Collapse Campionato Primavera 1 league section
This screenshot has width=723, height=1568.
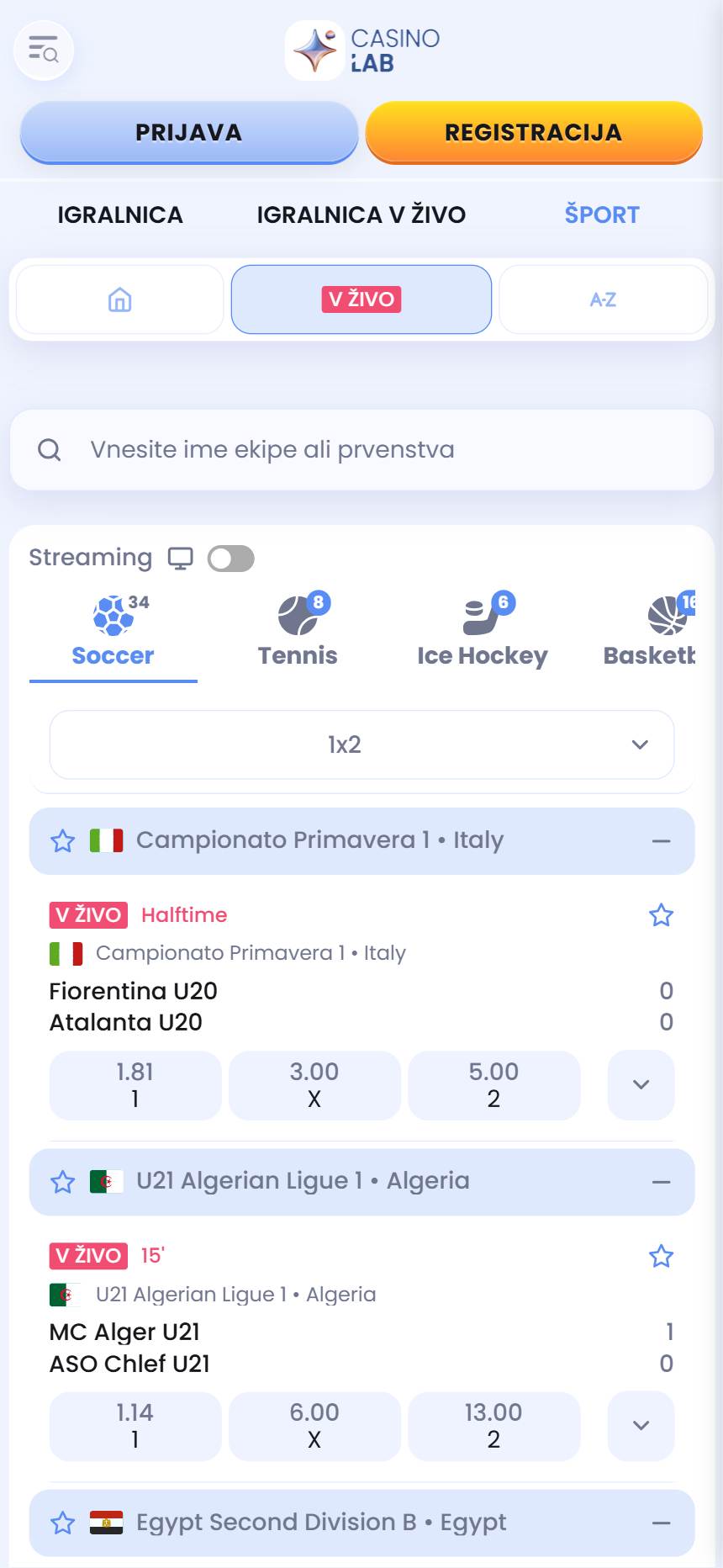click(x=662, y=841)
